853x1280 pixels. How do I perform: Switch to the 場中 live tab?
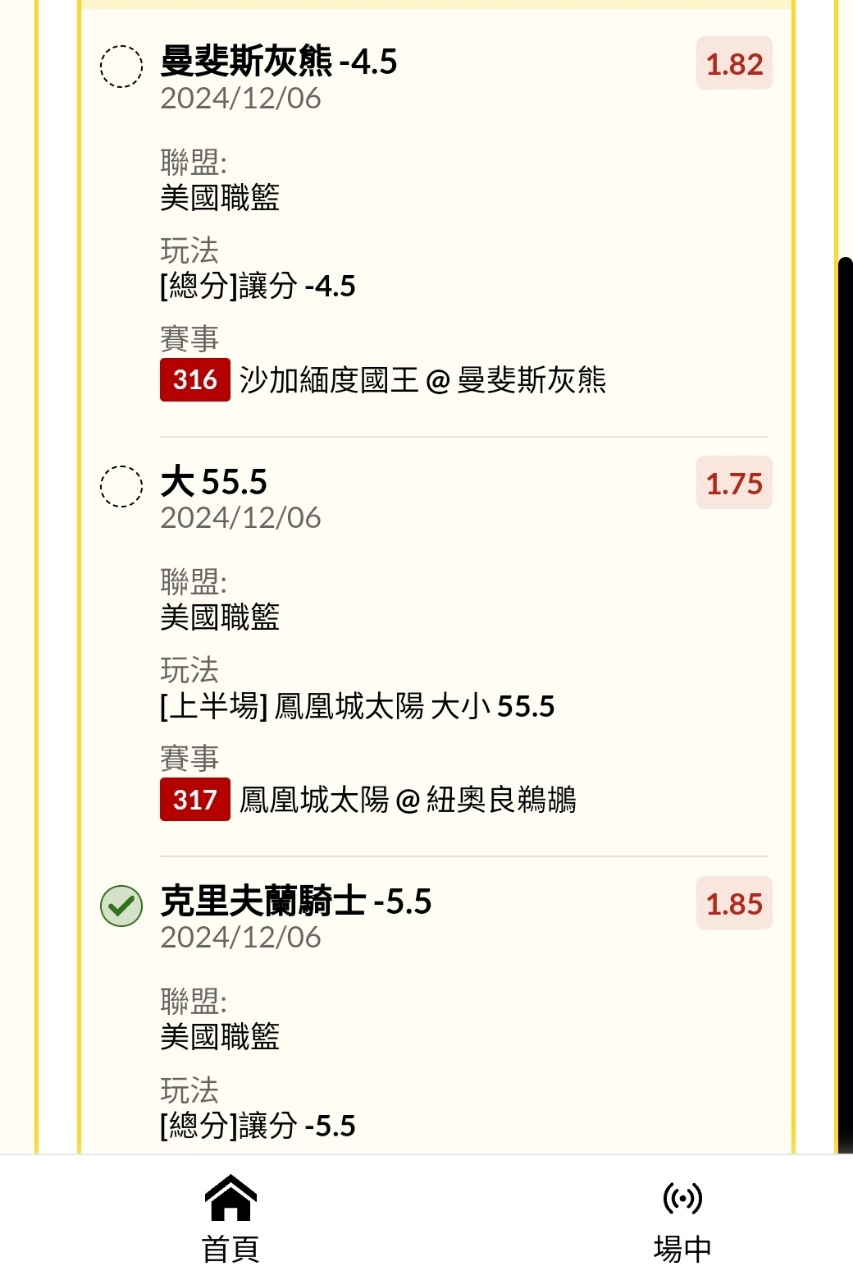(x=682, y=1218)
